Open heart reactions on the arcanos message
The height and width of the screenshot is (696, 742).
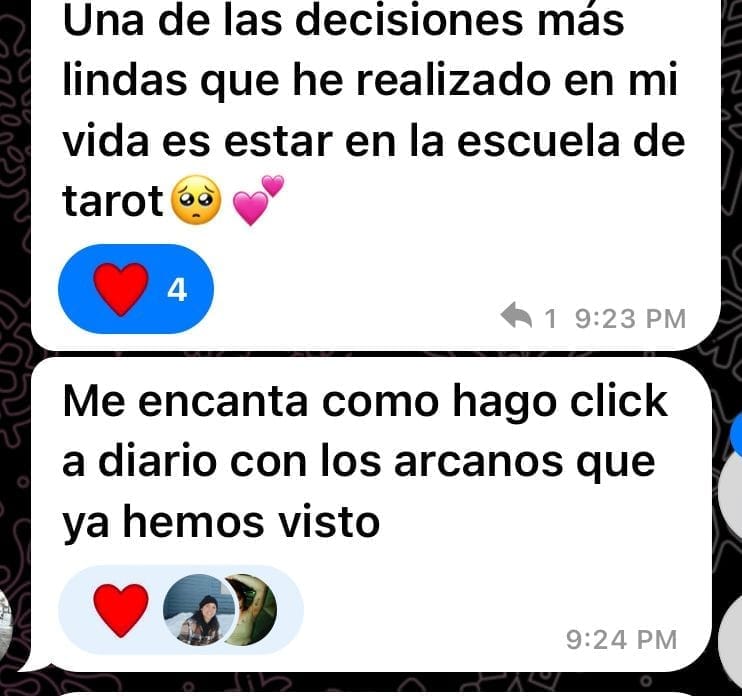point(179,610)
